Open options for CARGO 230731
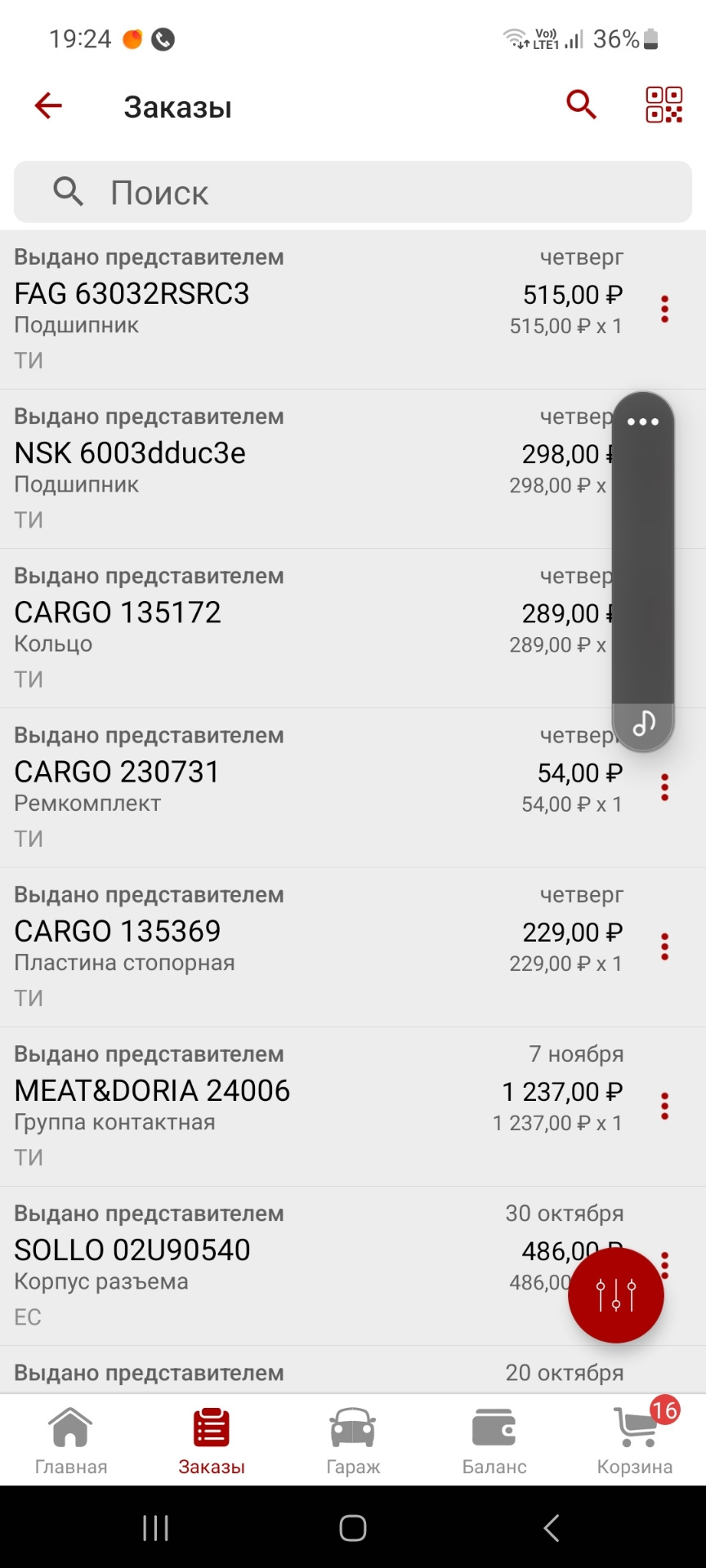 click(x=664, y=787)
